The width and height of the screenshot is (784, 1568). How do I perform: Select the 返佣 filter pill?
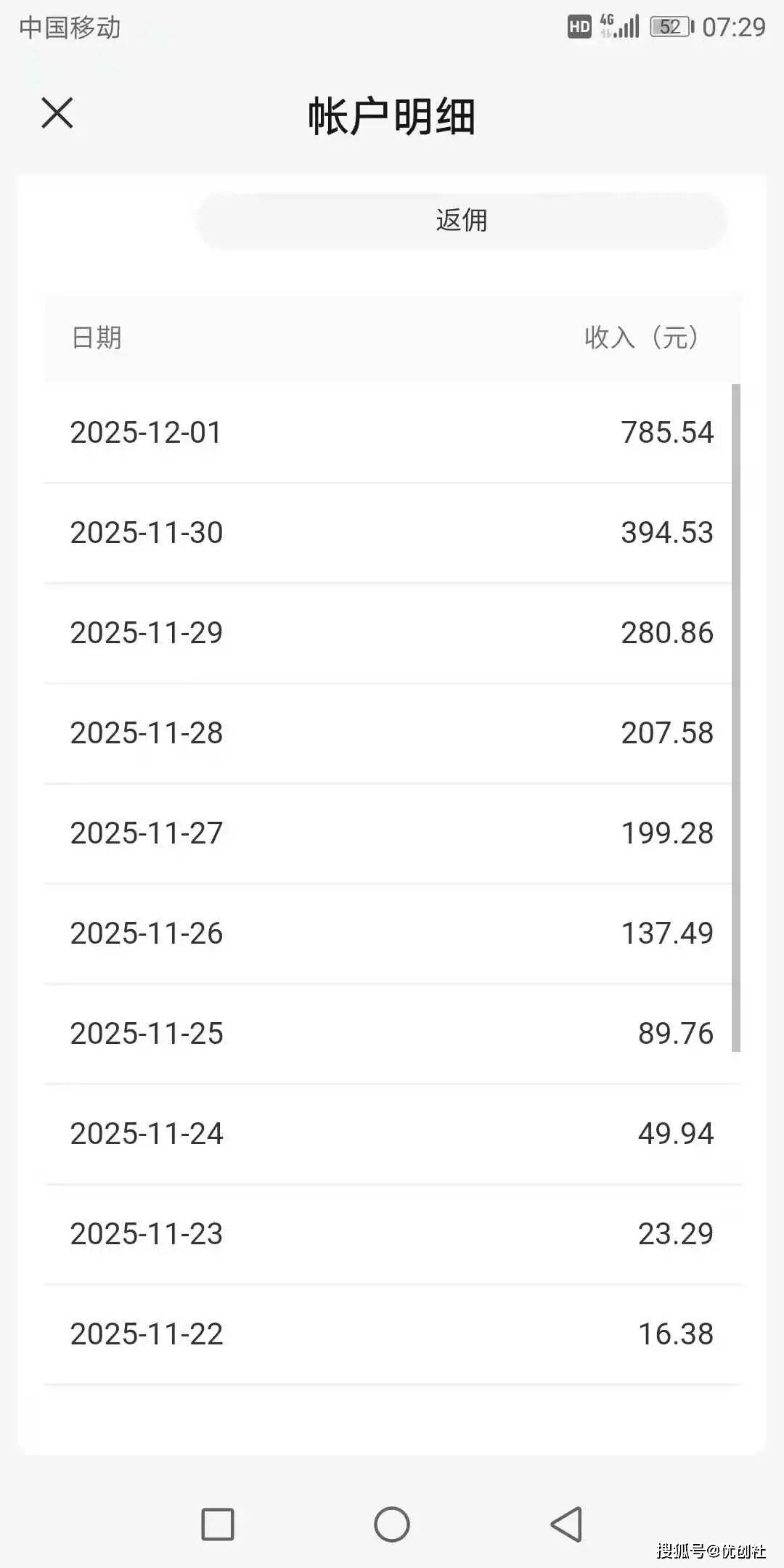coord(462,220)
